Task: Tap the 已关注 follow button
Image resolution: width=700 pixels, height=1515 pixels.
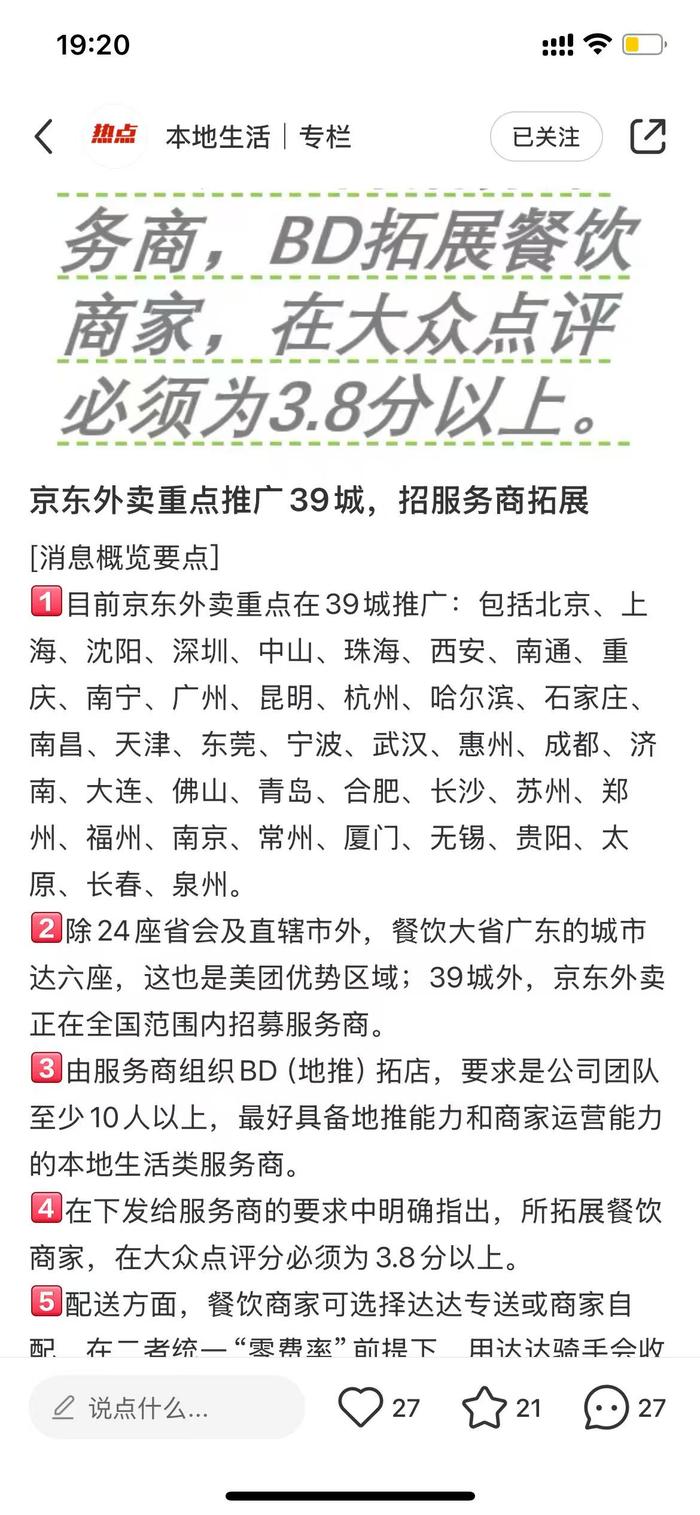Action: (x=546, y=136)
